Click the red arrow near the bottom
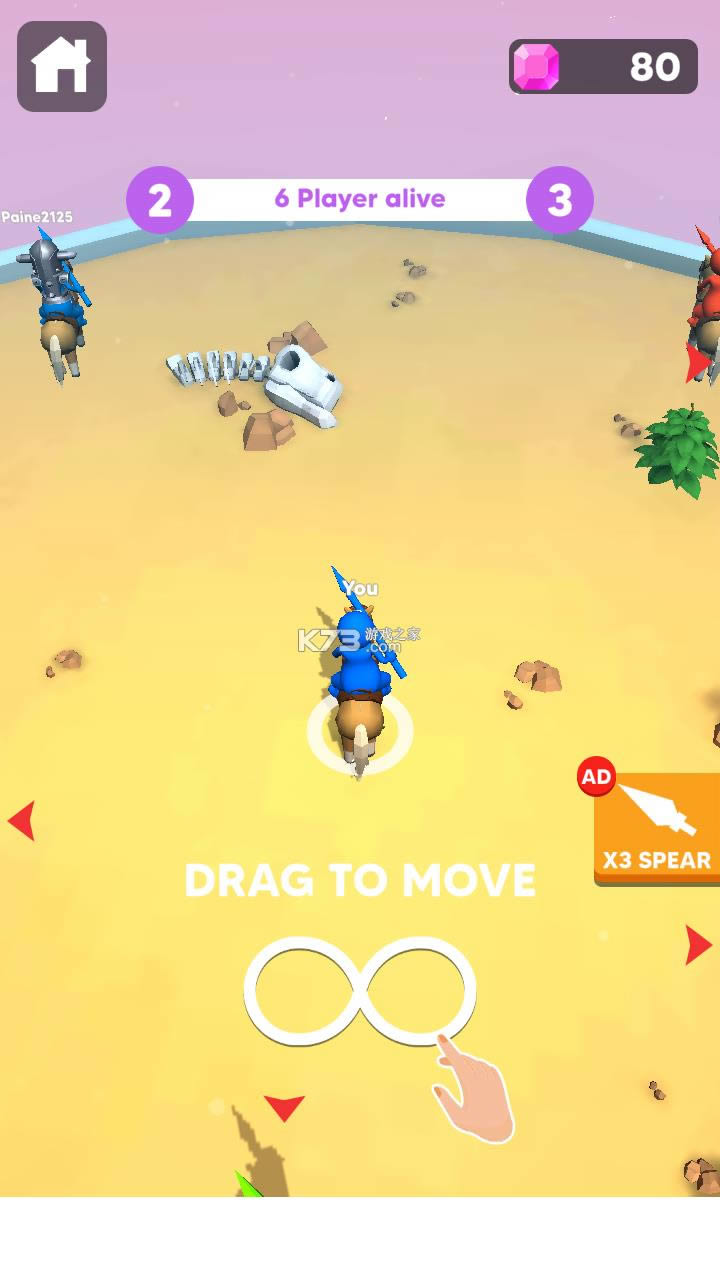Screen dimensions: 720x1280 click(x=283, y=1105)
